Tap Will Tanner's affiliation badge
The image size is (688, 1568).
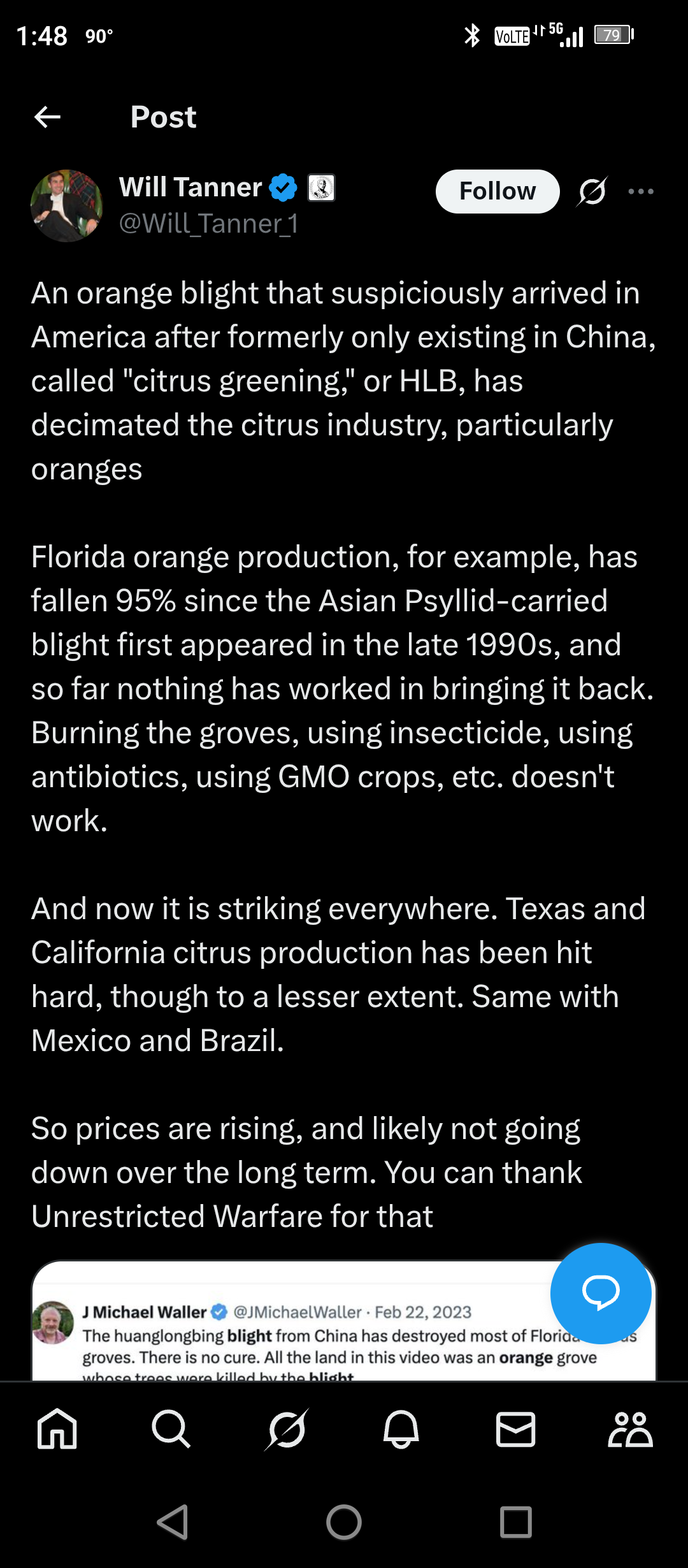click(x=322, y=188)
